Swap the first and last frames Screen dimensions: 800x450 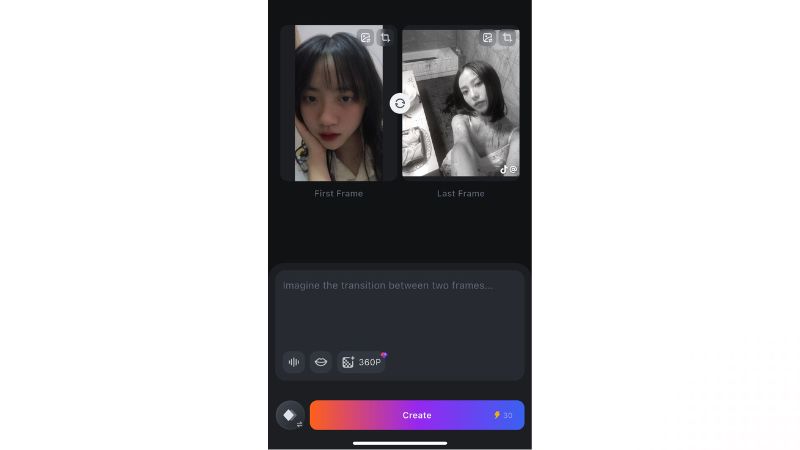coord(400,103)
